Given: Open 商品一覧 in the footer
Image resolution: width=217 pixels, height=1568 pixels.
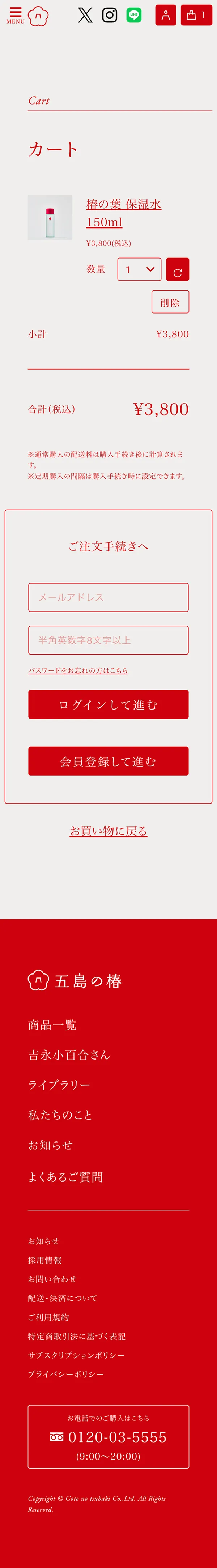Looking at the screenshot, I should (x=52, y=1024).
